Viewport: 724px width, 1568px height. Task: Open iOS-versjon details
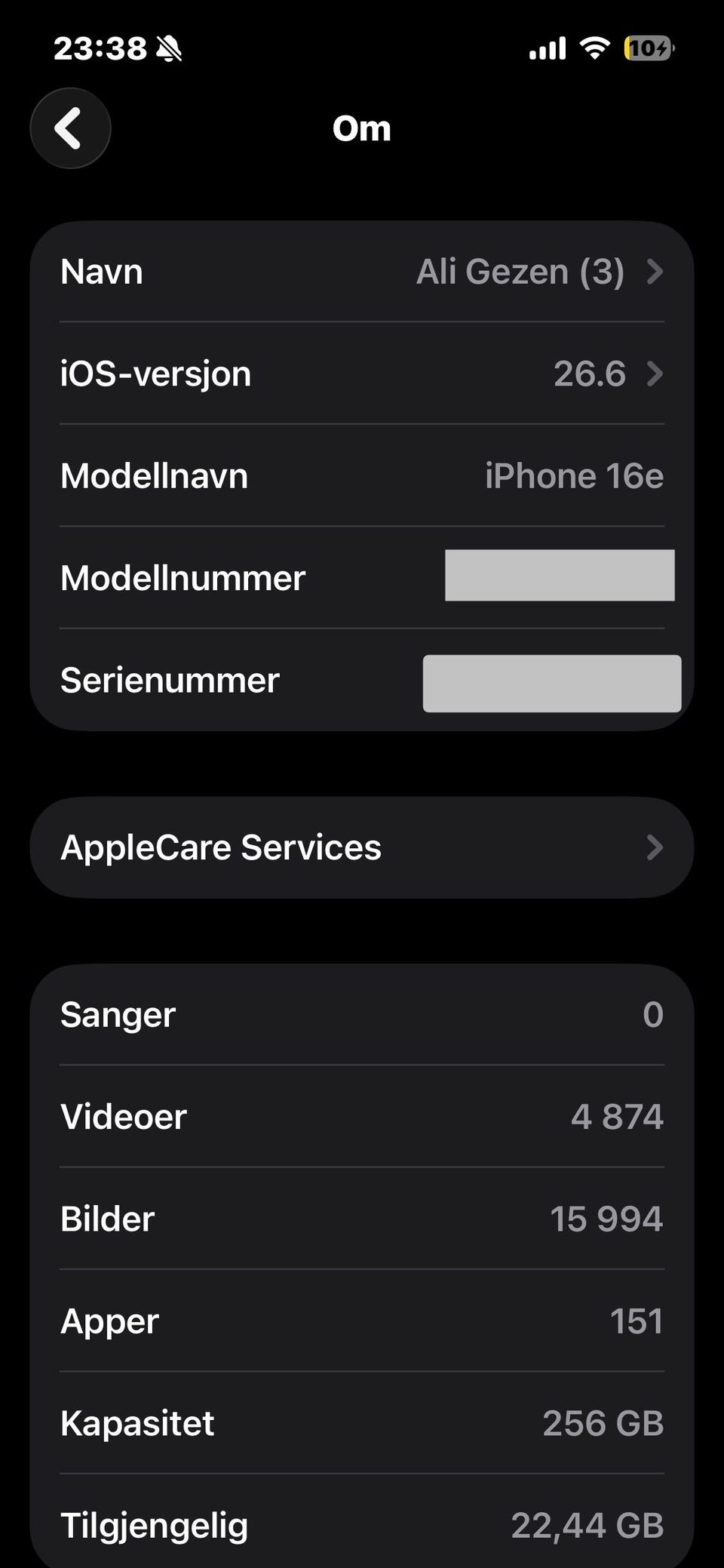click(362, 374)
